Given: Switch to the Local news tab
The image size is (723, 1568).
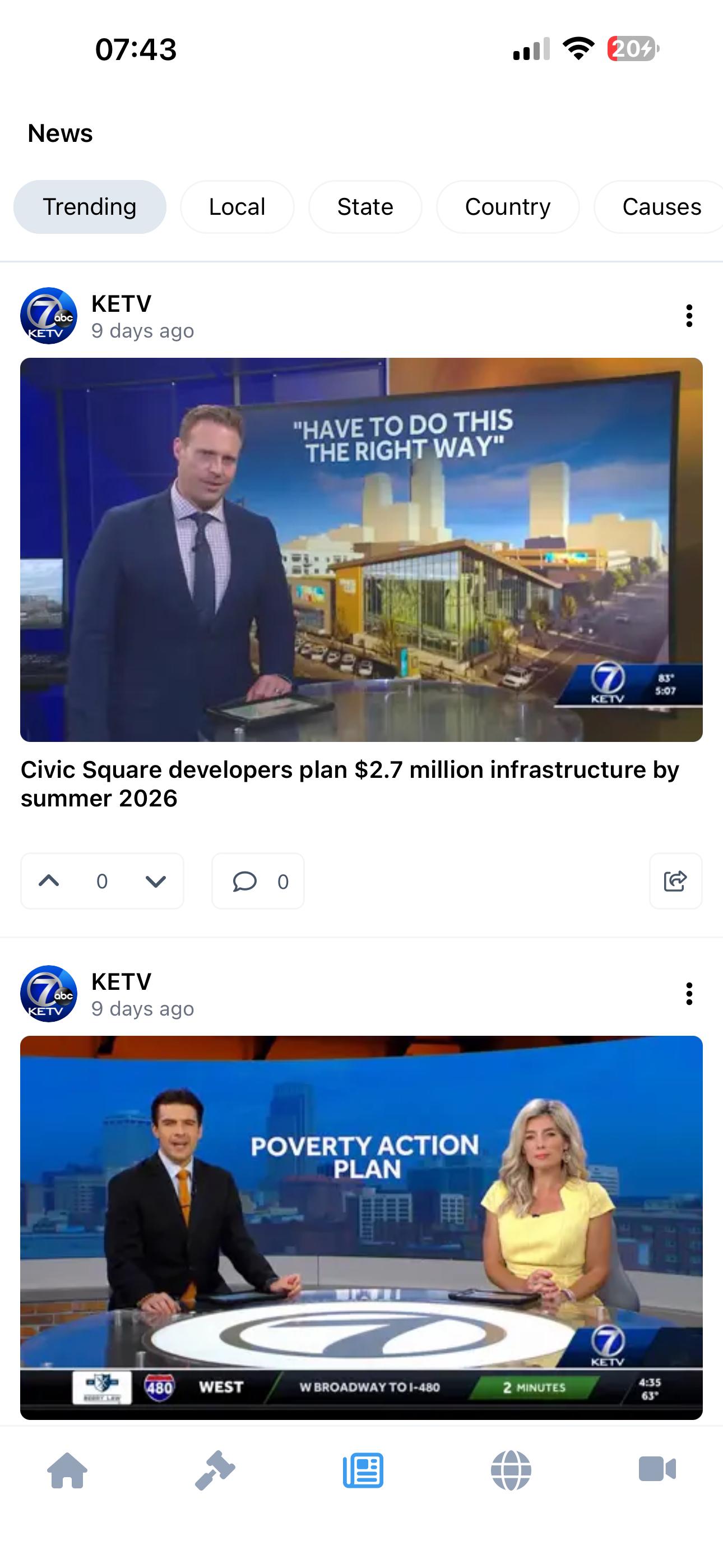Looking at the screenshot, I should (237, 207).
